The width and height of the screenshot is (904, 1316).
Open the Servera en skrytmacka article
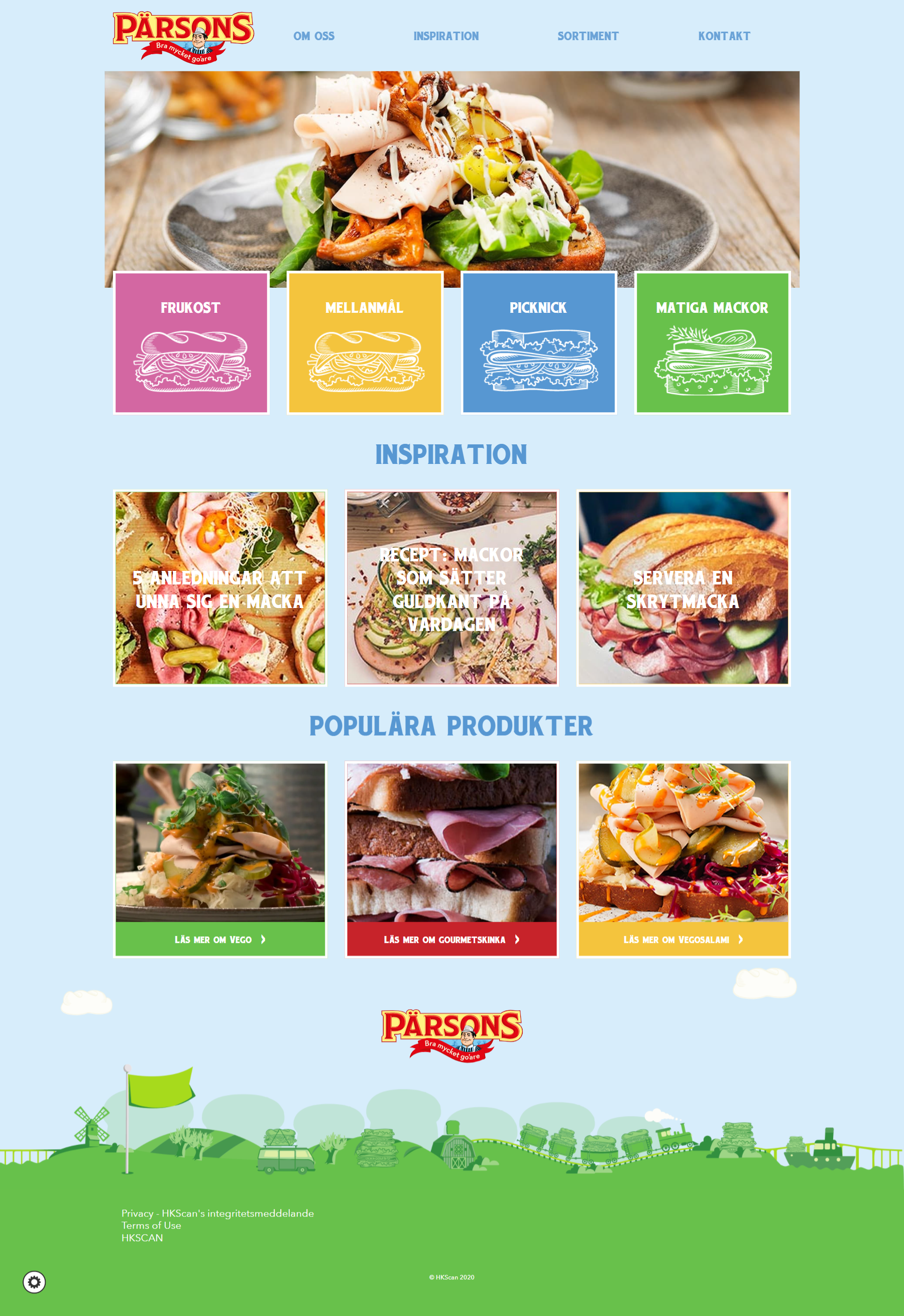pos(683,588)
